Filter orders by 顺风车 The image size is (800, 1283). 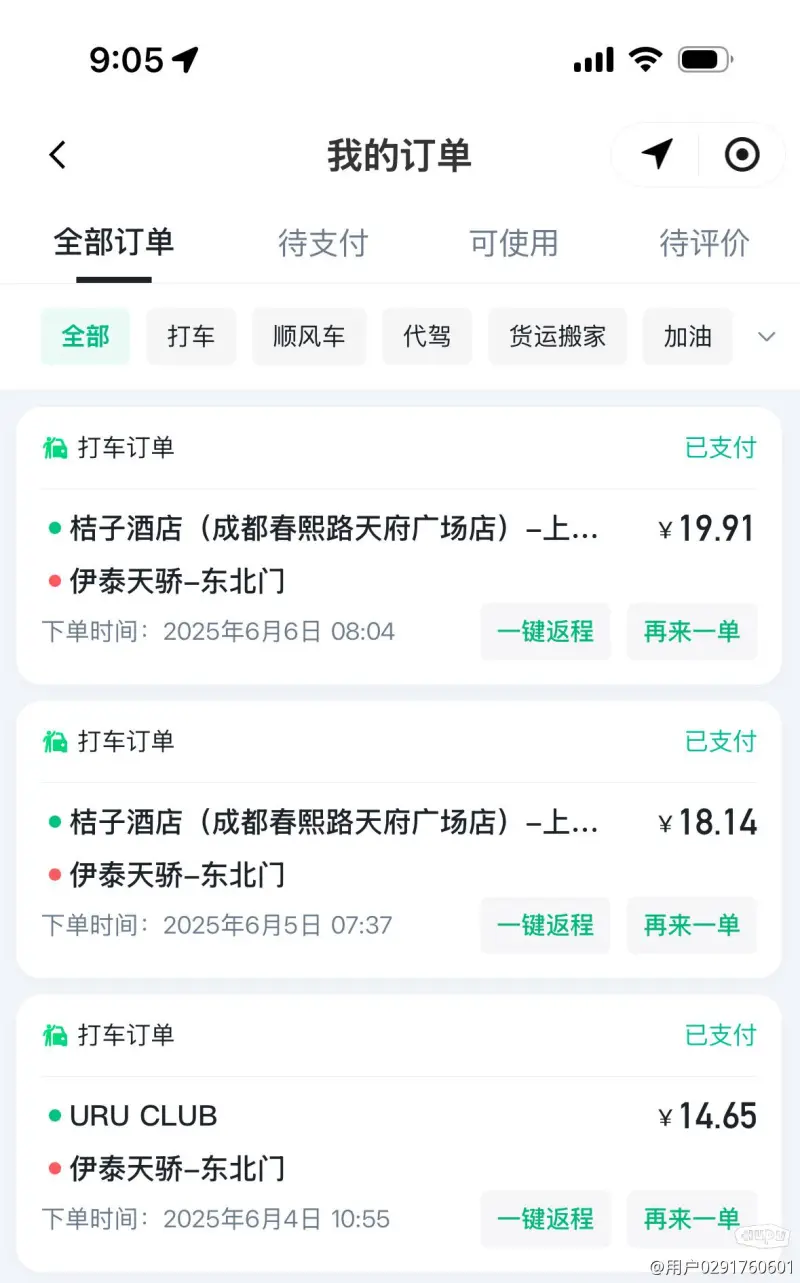click(x=309, y=336)
